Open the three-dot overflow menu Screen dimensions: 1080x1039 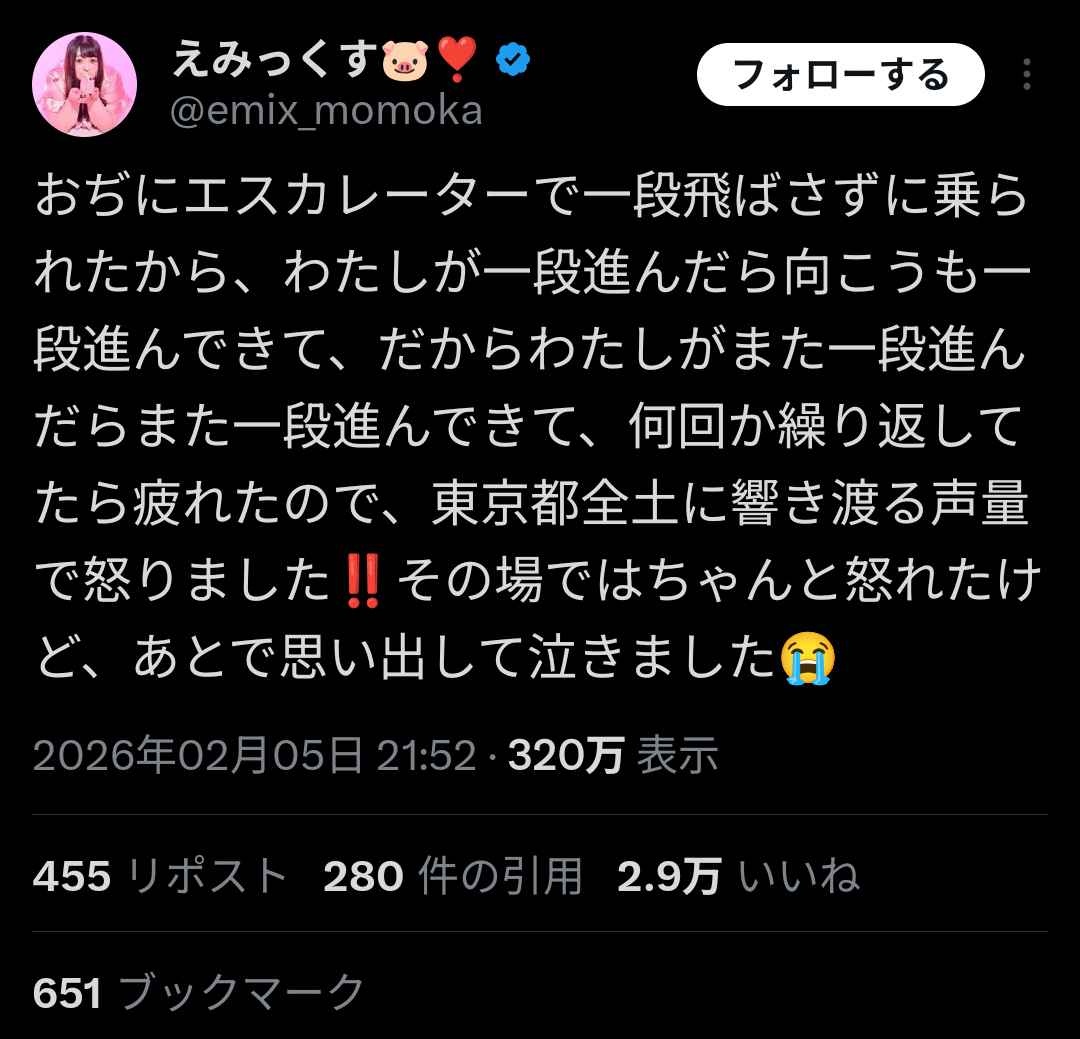(1025, 76)
